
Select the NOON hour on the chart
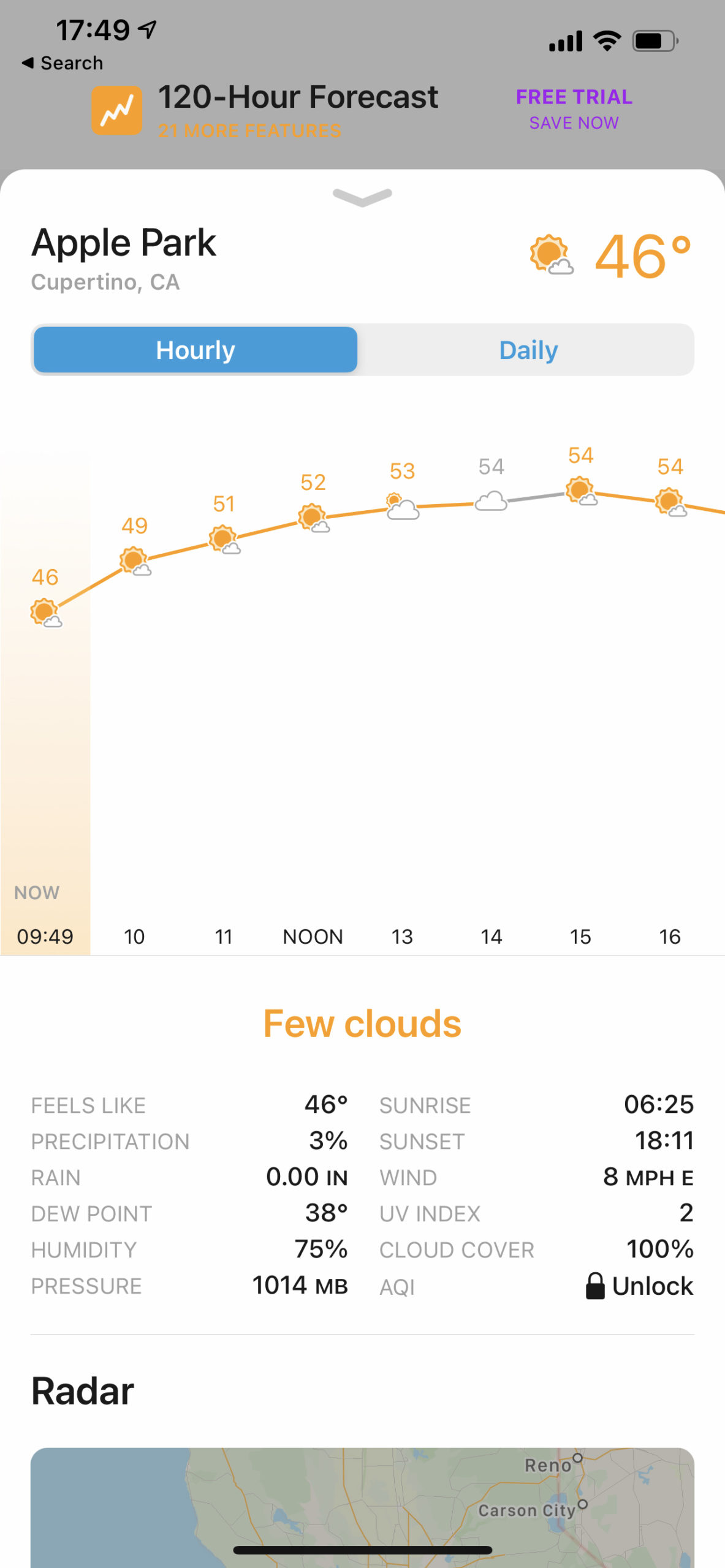313,937
